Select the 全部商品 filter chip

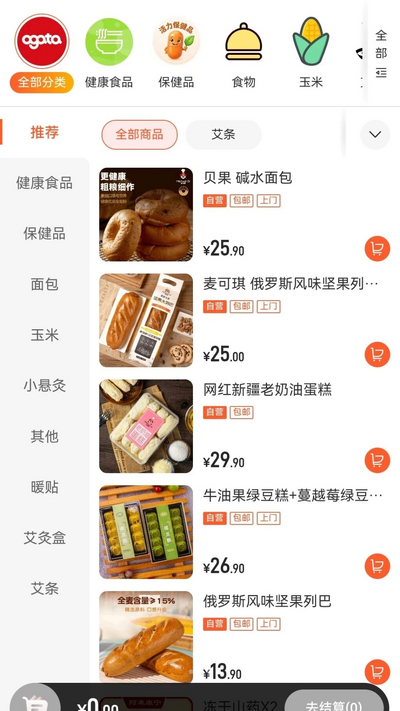139,135
